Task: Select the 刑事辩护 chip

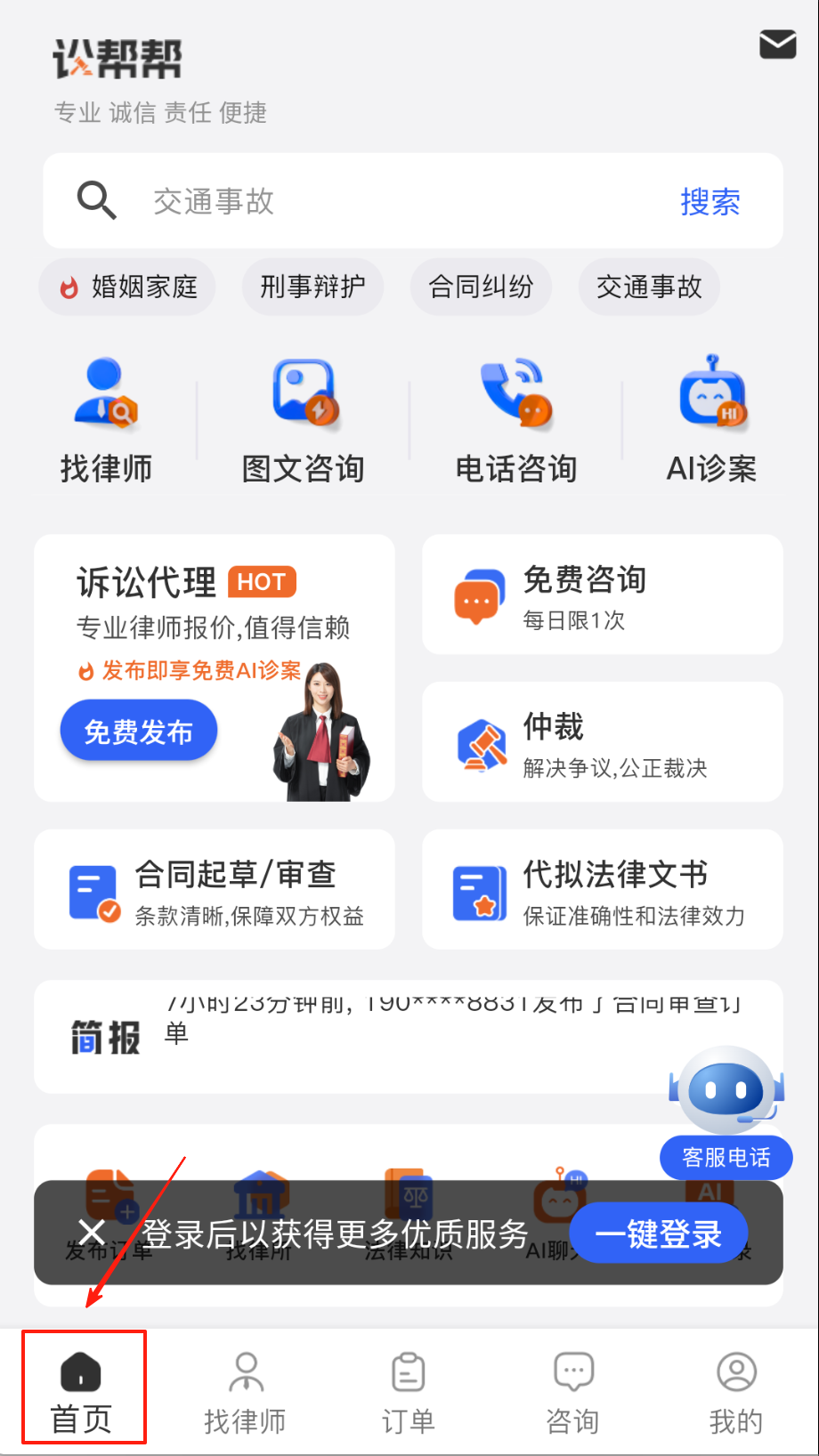Action: [312, 287]
